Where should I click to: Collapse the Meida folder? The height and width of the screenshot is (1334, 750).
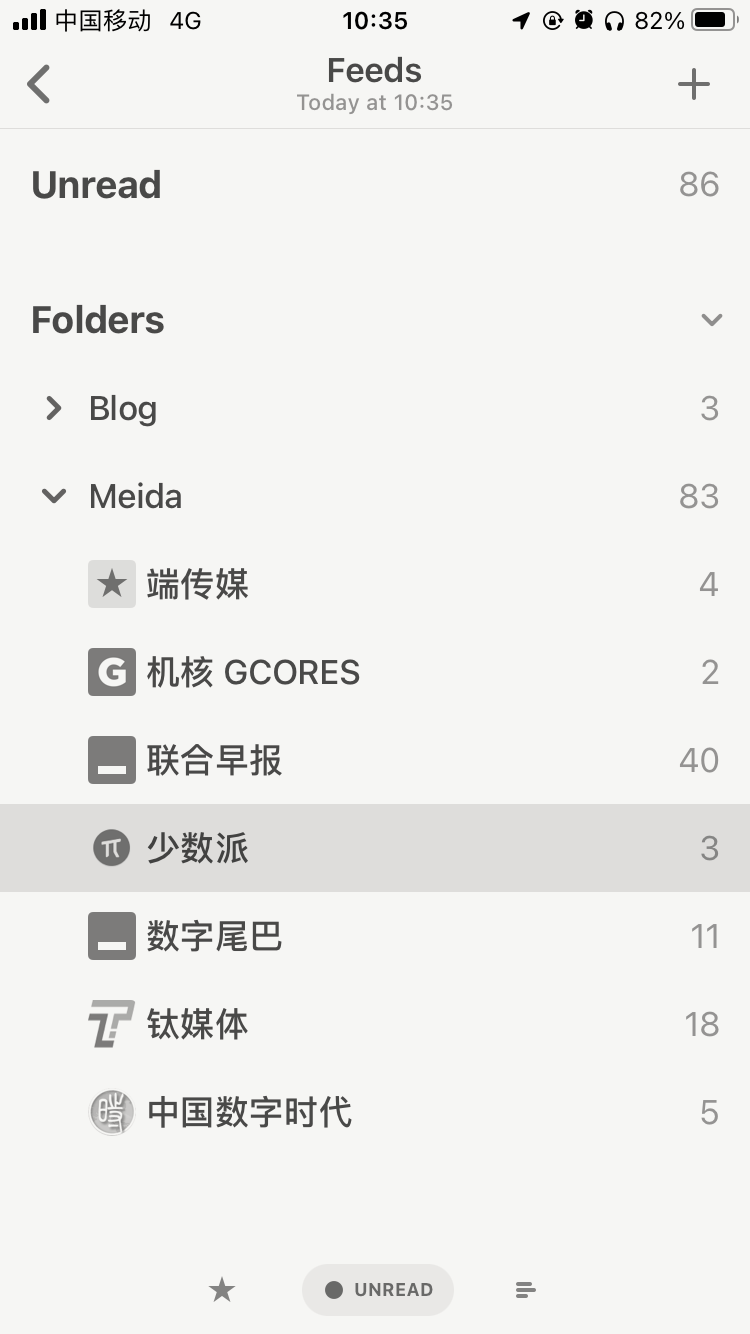pyautogui.click(x=54, y=496)
